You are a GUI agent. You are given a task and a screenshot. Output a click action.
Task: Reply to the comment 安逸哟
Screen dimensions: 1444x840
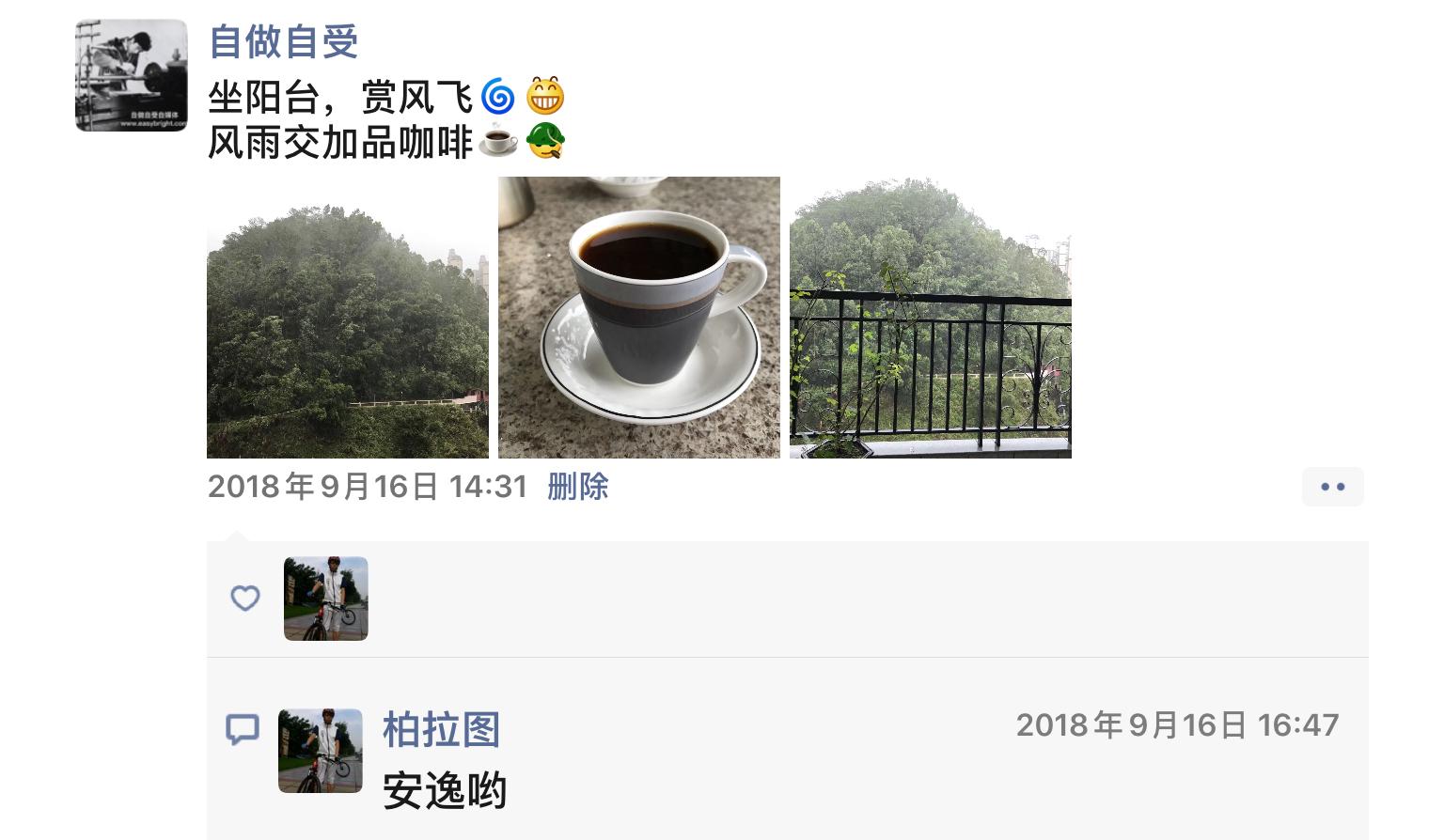point(444,791)
